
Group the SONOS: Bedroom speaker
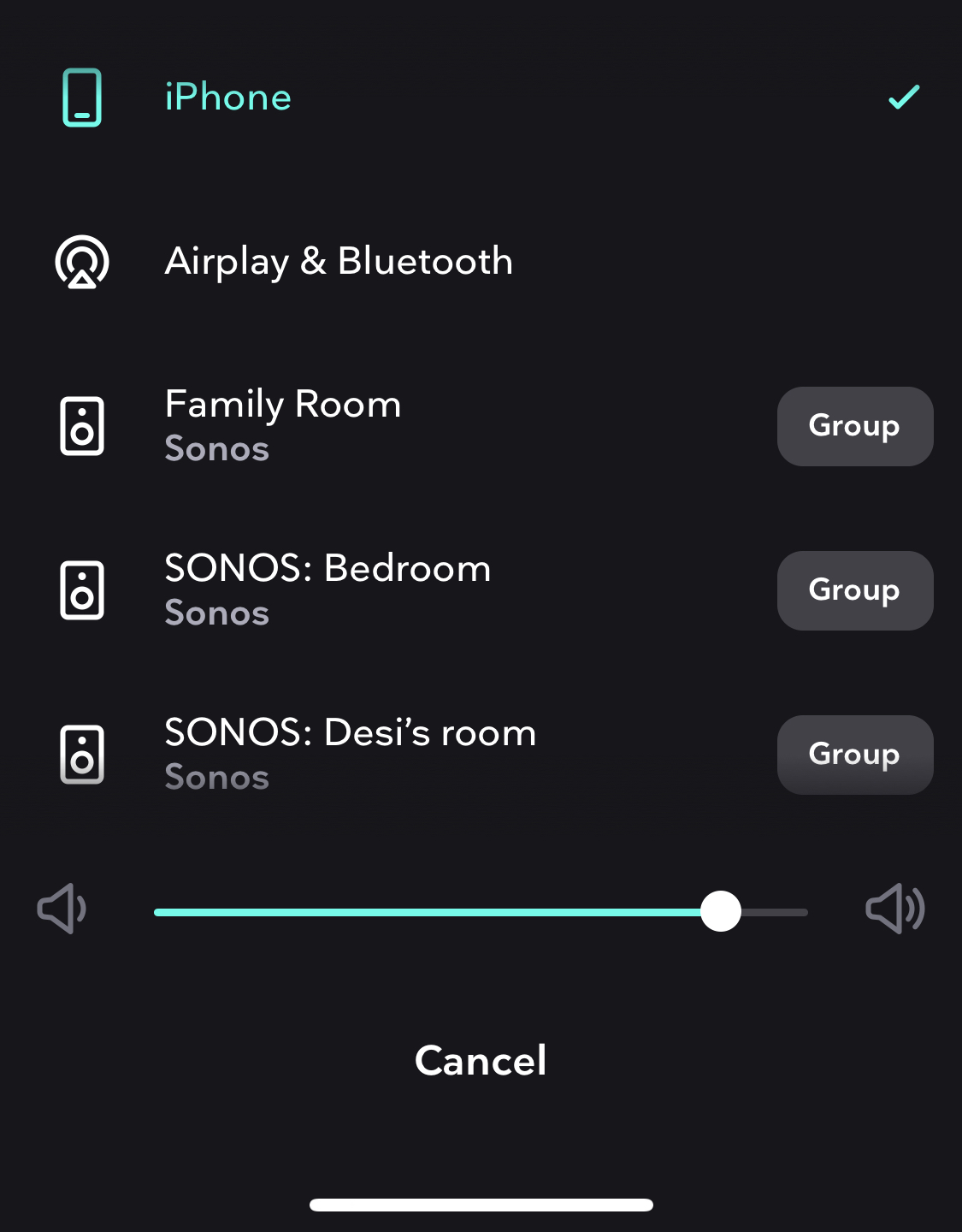click(x=854, y=590)
